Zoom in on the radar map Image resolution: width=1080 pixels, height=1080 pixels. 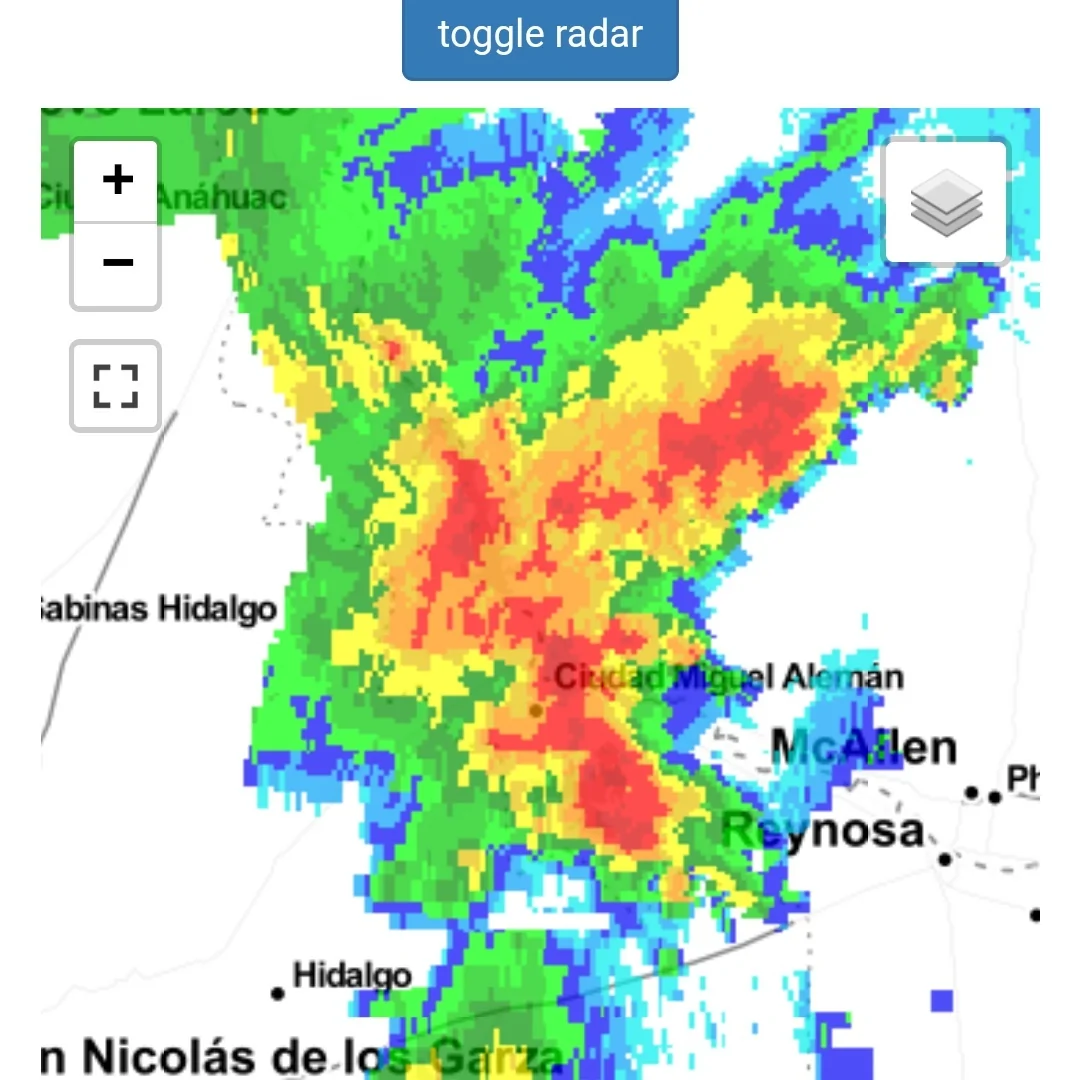[x=117, y=181]
